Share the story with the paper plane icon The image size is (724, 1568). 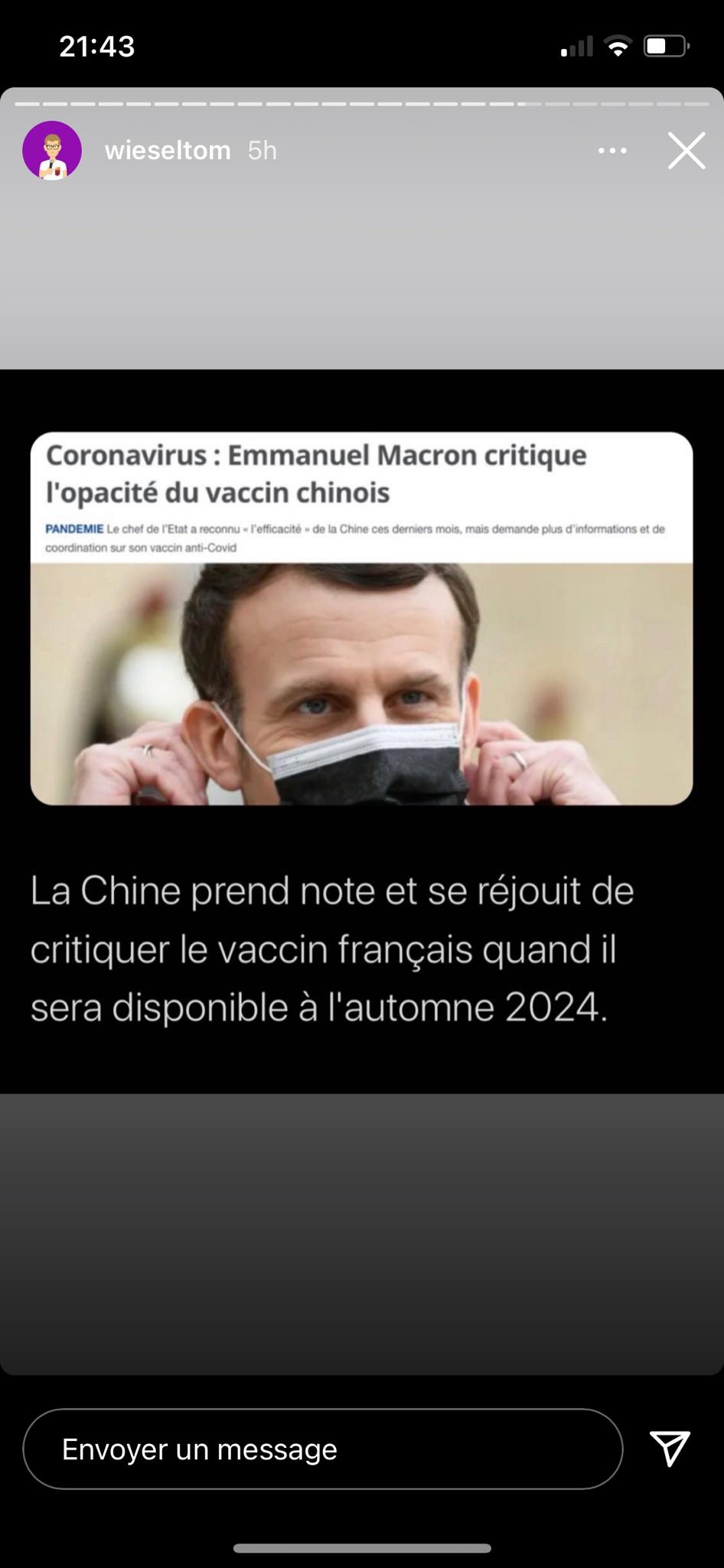[670, 1448]
